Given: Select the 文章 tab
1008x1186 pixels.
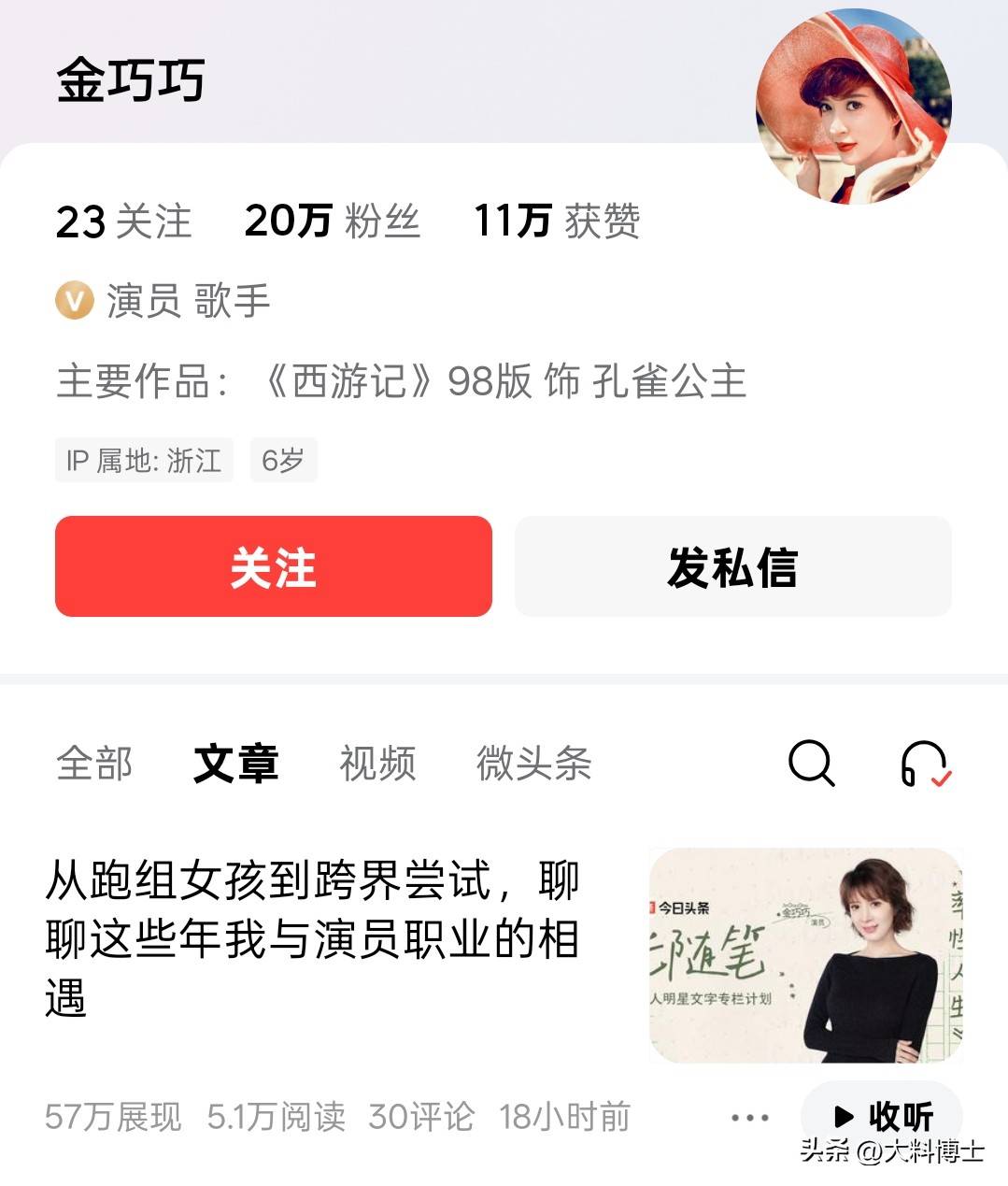Looking at the screenshot, I should tap(235, 764).
